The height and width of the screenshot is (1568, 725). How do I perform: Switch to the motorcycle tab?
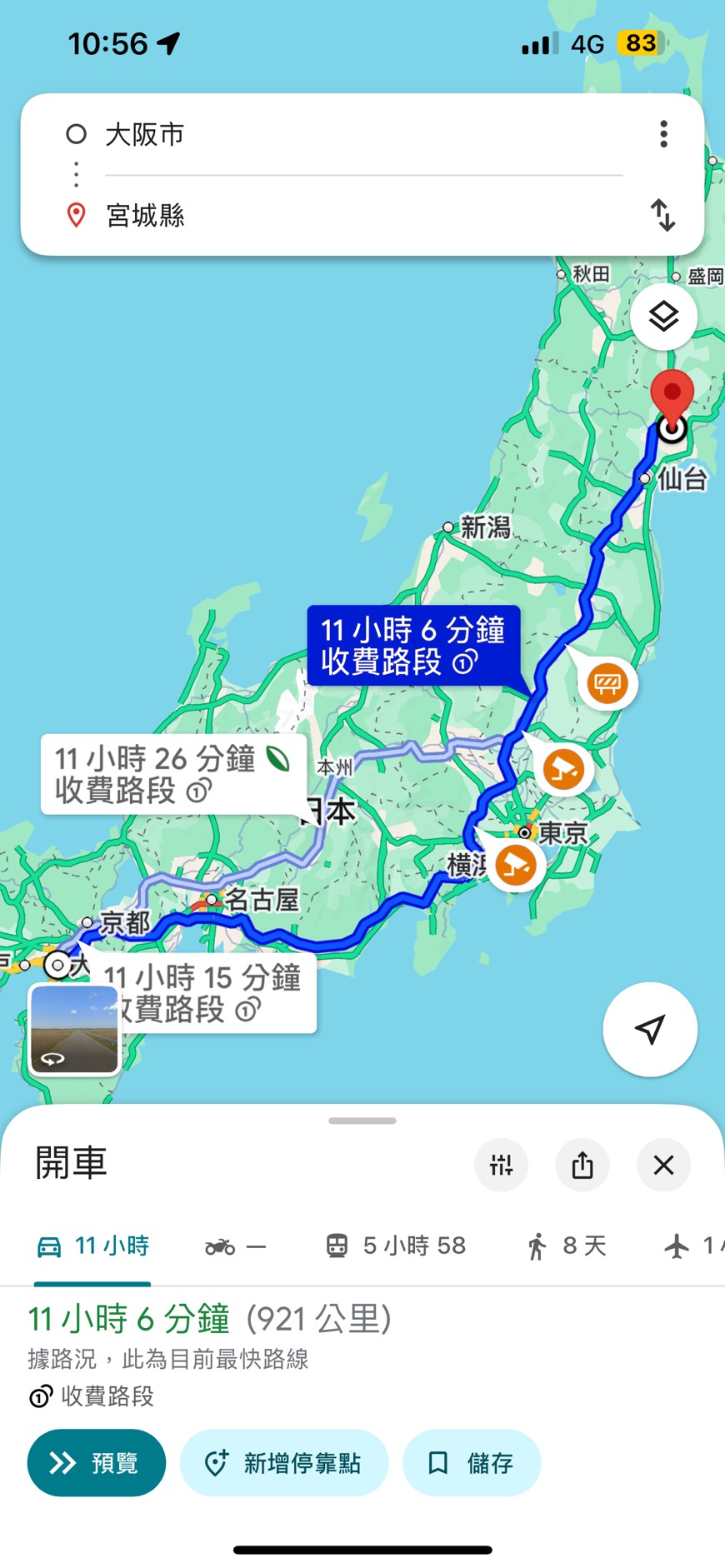click(235, 1246)
